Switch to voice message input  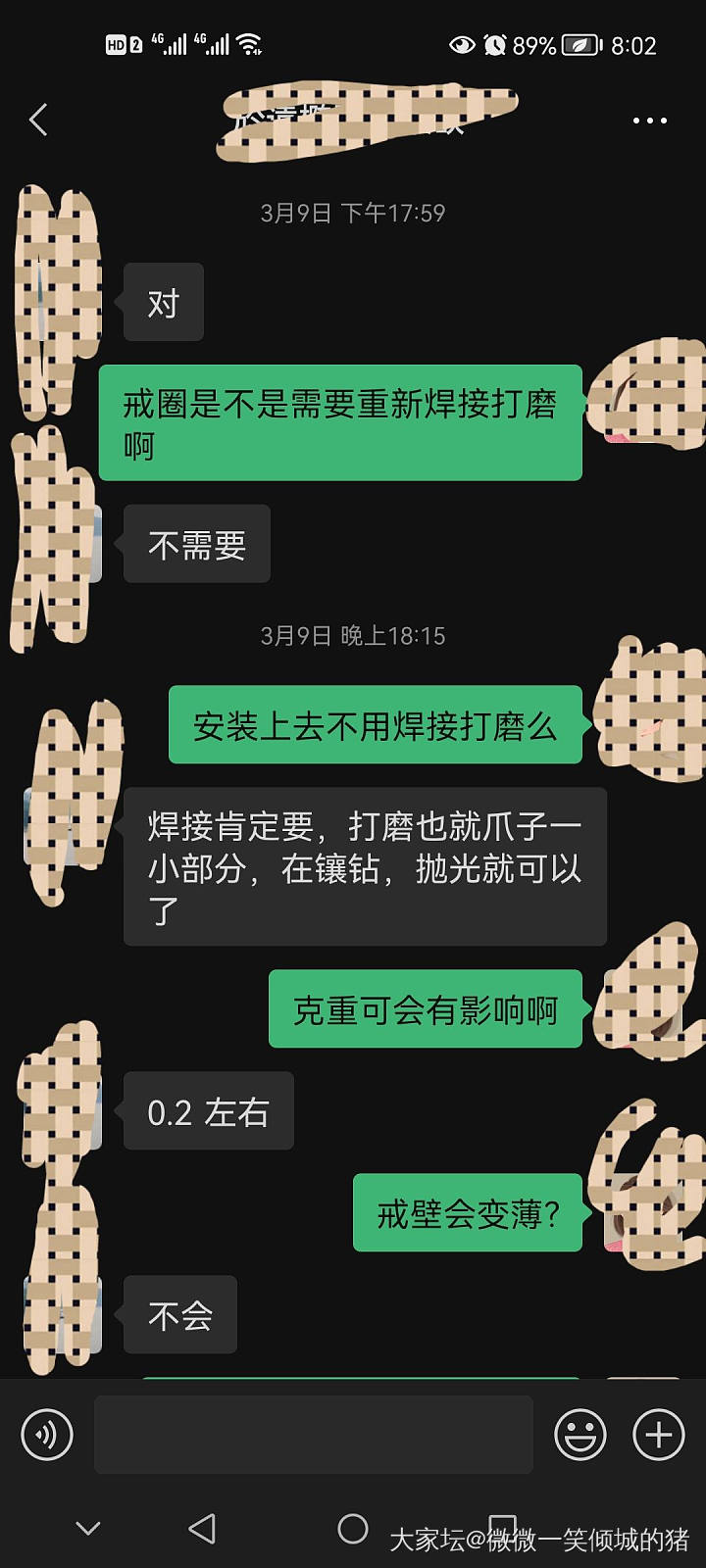click(x=47, y=1435)
